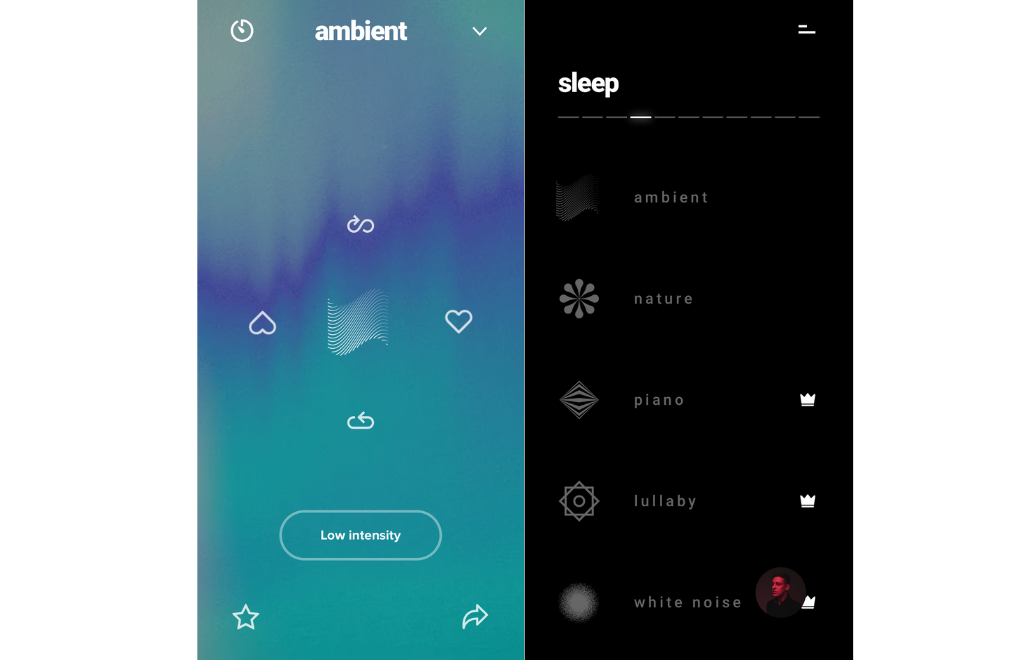The height and width of the screenshot is (660, 1024).
Task: Add ambient to favorites with the star
Action: point(246,617)
